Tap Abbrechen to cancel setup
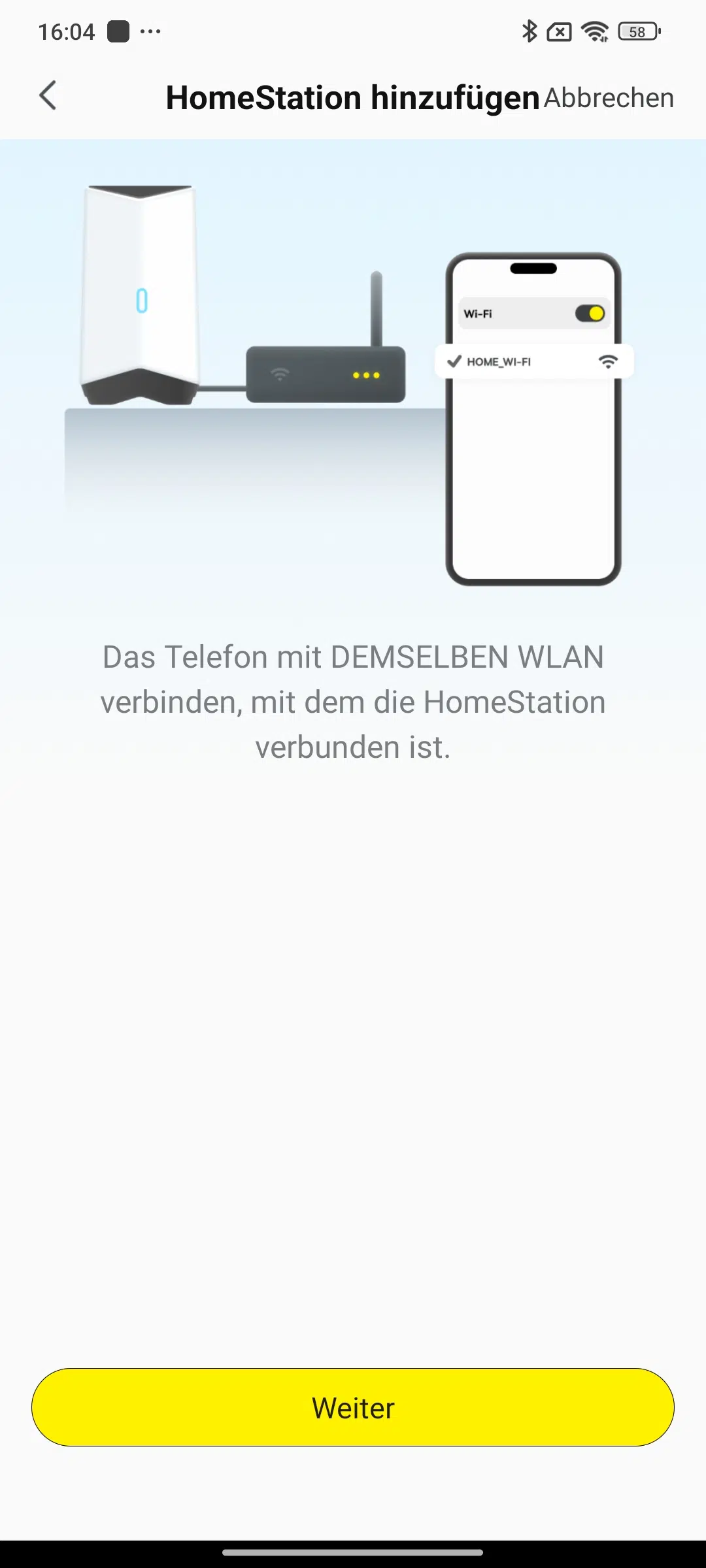The width and height of the screenshot is (706, 1568). pos(609,98)
